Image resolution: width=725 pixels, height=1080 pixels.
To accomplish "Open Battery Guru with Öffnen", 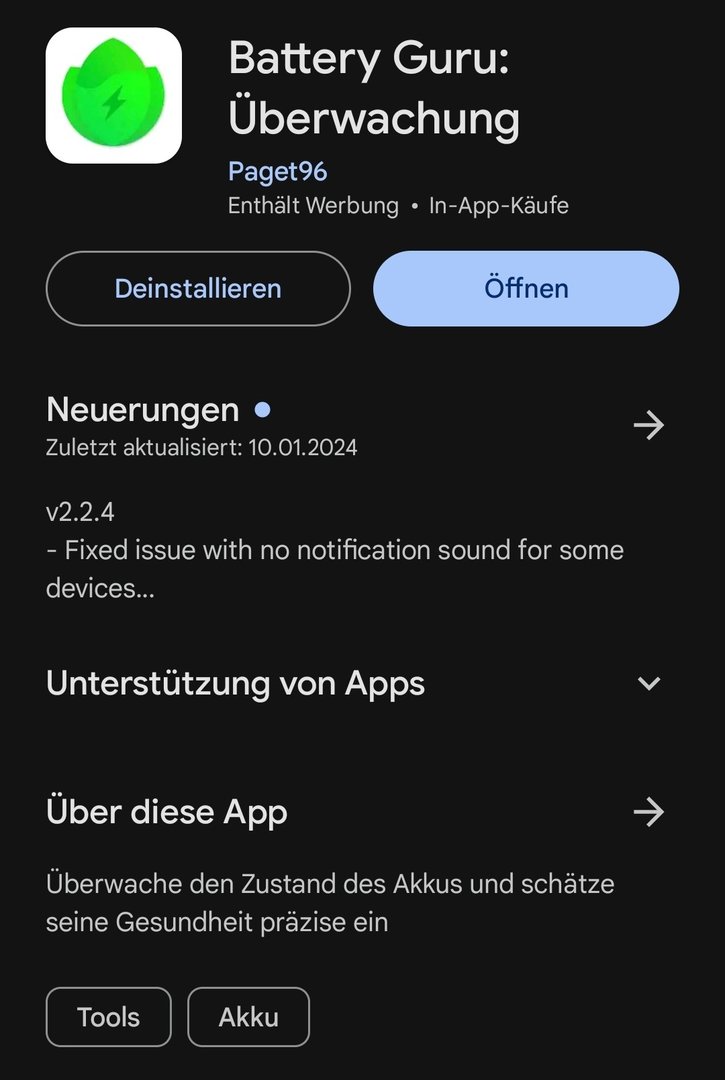I will [x=526, y=289].
